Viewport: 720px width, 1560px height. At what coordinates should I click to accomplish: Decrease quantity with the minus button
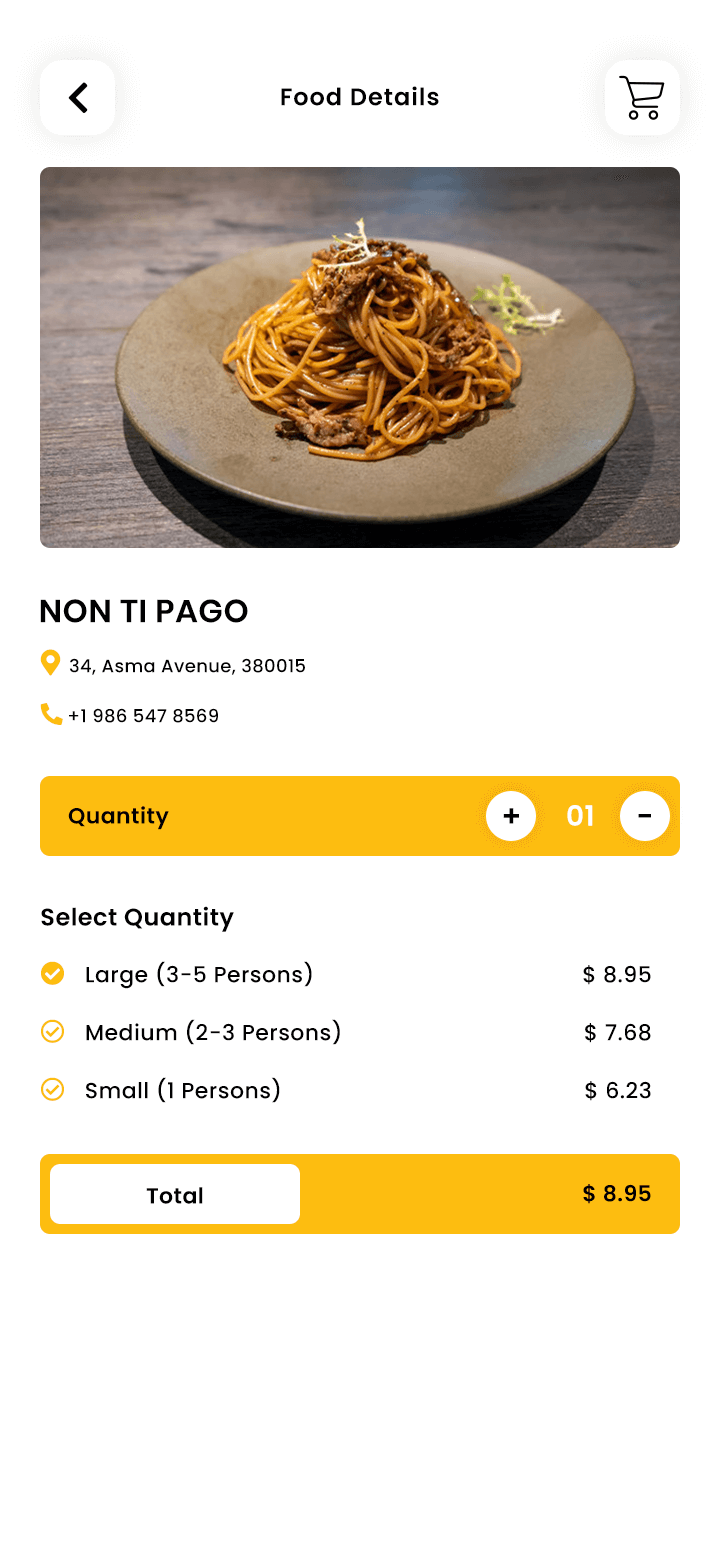point(645,816)
